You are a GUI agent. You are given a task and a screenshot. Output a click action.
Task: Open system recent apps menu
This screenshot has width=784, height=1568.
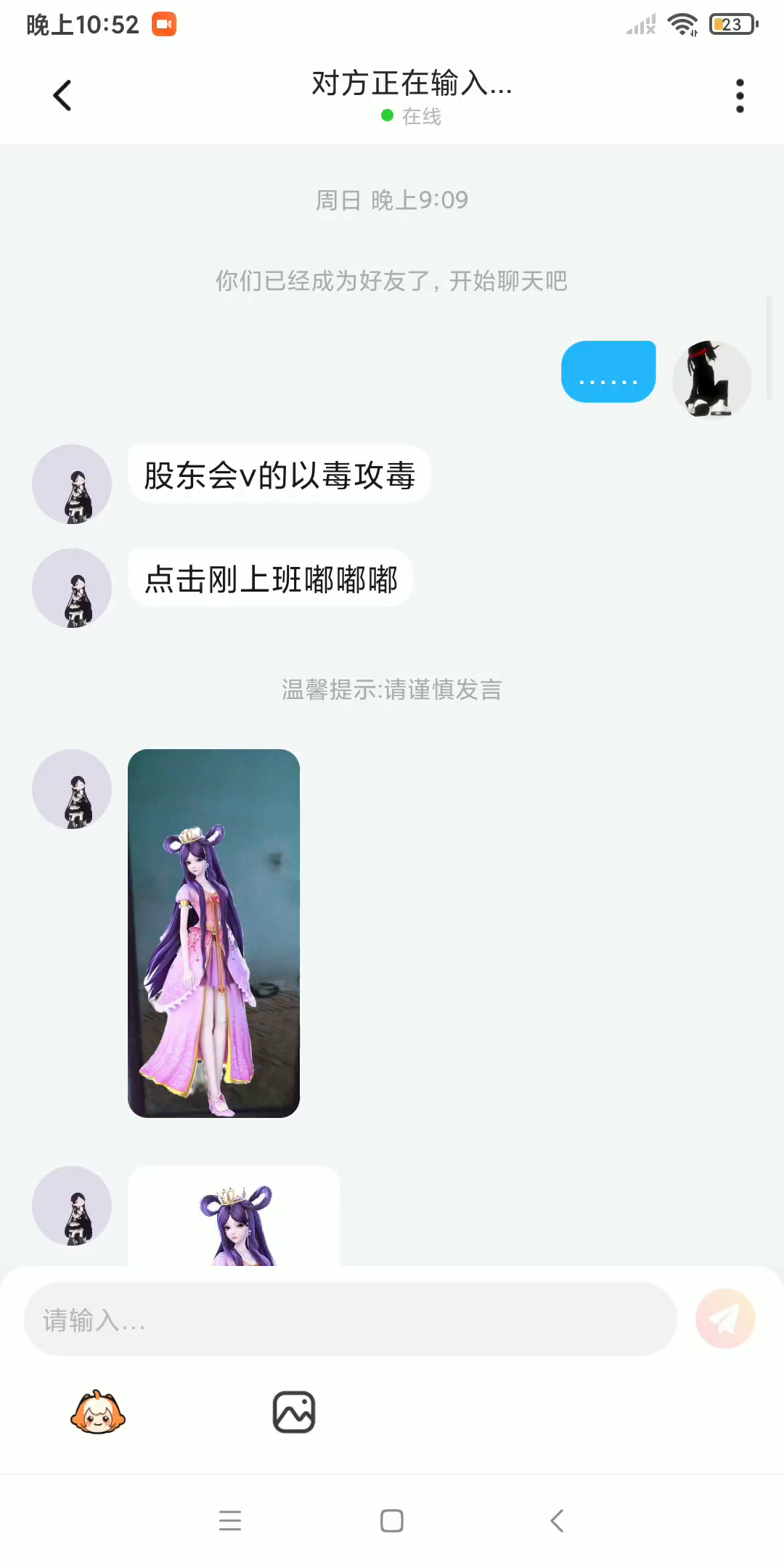[230, 1521]
